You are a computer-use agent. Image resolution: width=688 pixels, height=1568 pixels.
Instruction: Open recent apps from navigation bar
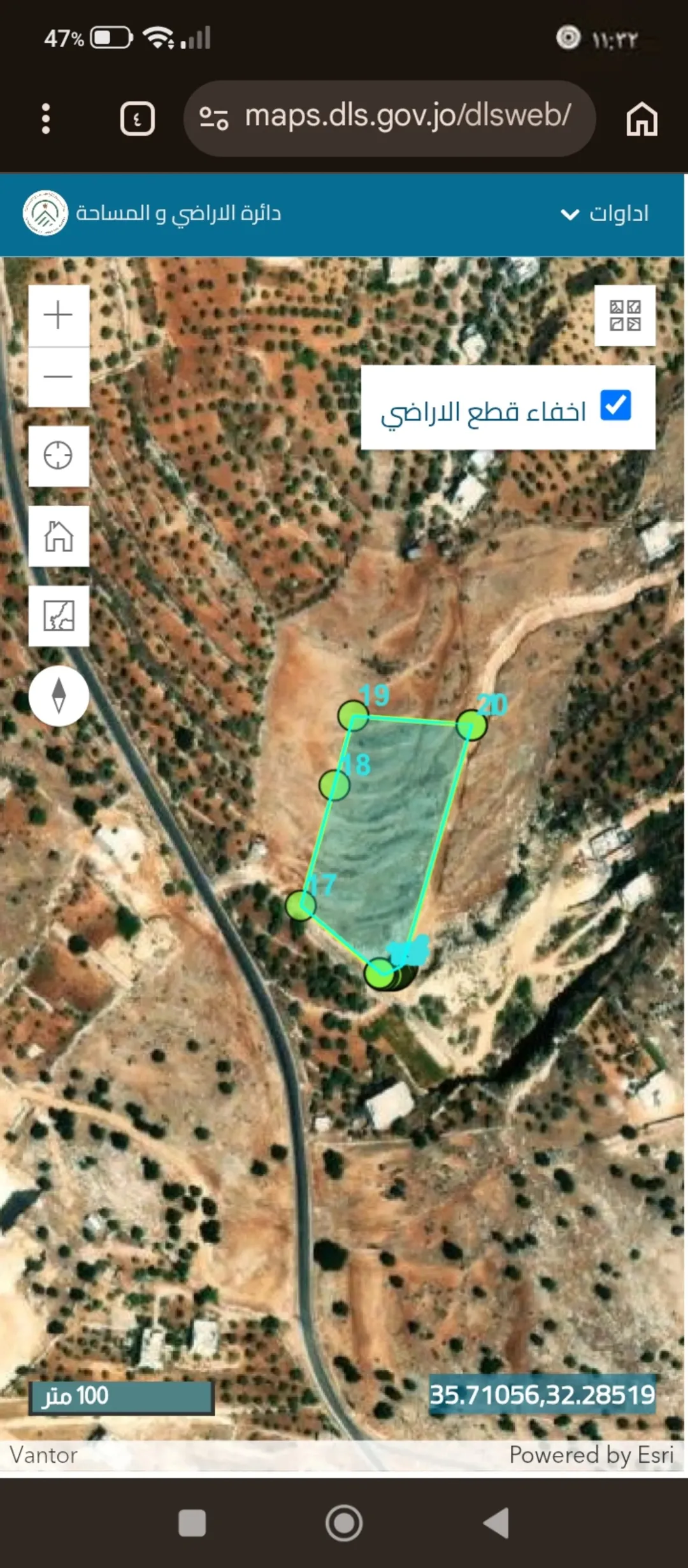(x=192, y=1523)
